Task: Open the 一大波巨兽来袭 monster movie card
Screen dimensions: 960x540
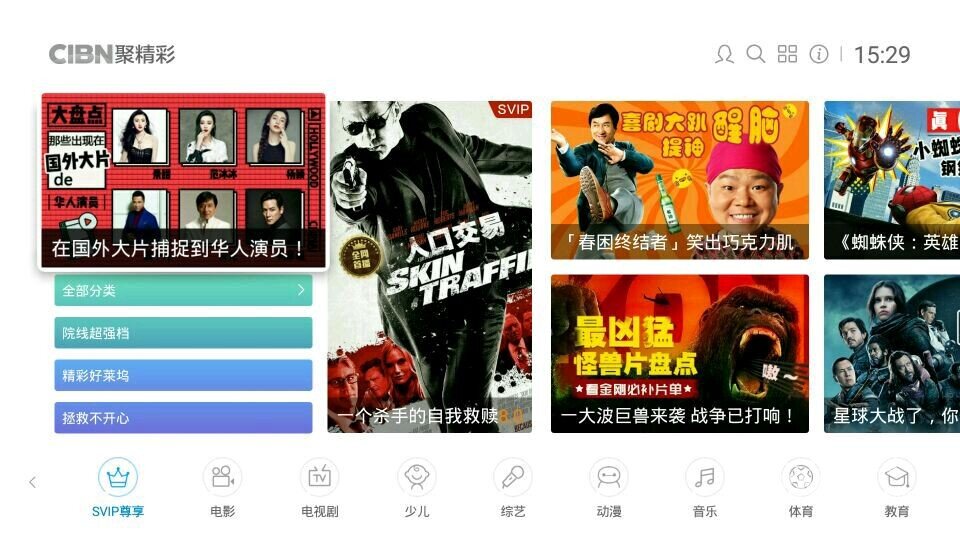Action: (x=679, y=353)
